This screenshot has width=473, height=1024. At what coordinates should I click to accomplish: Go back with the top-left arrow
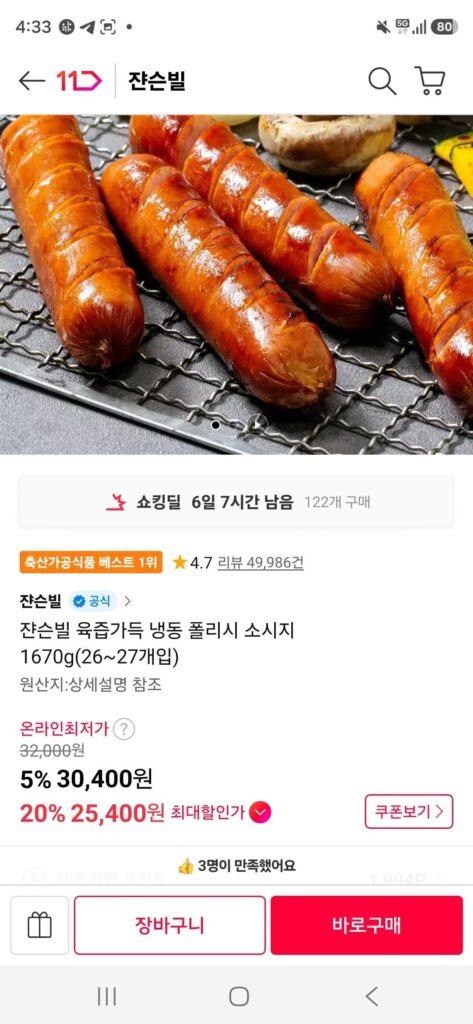31,81
